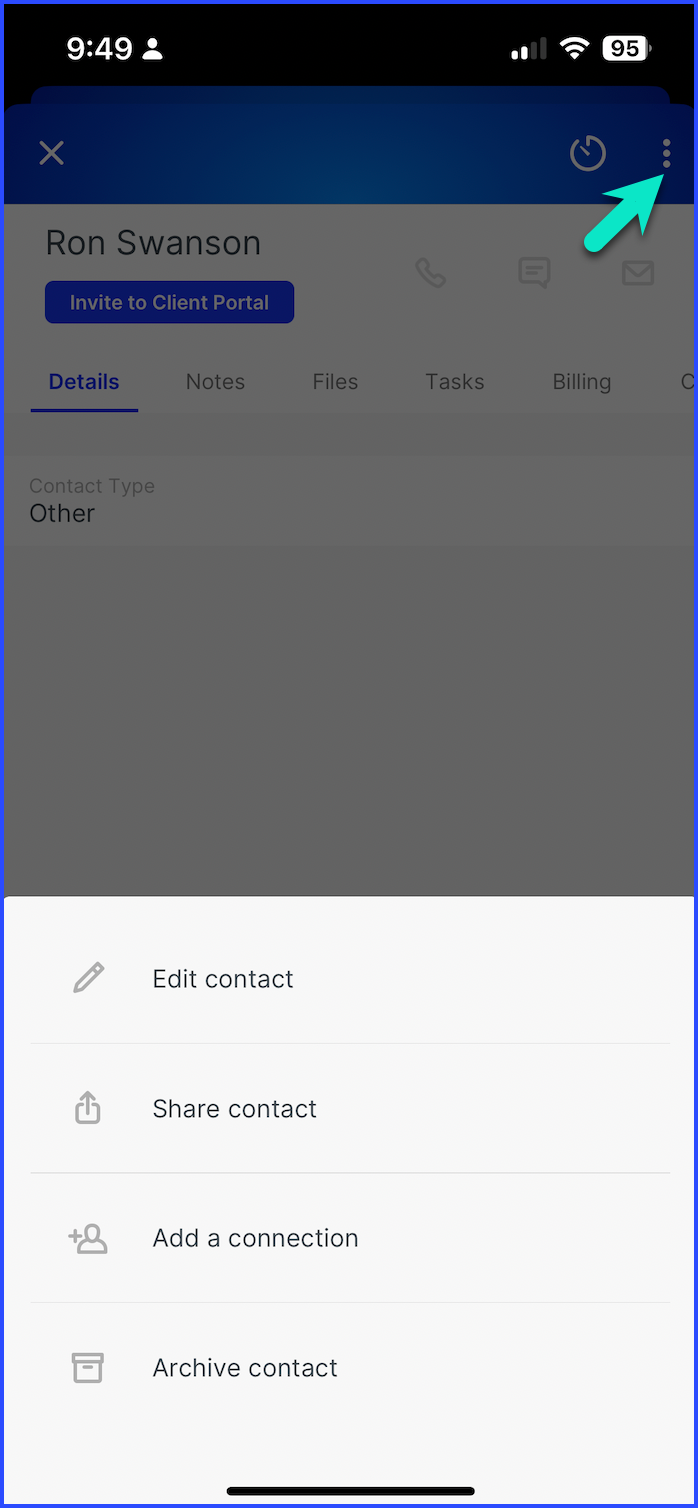Close the contact with the X
698x1508 pixels.
click(x=51, y=153)
